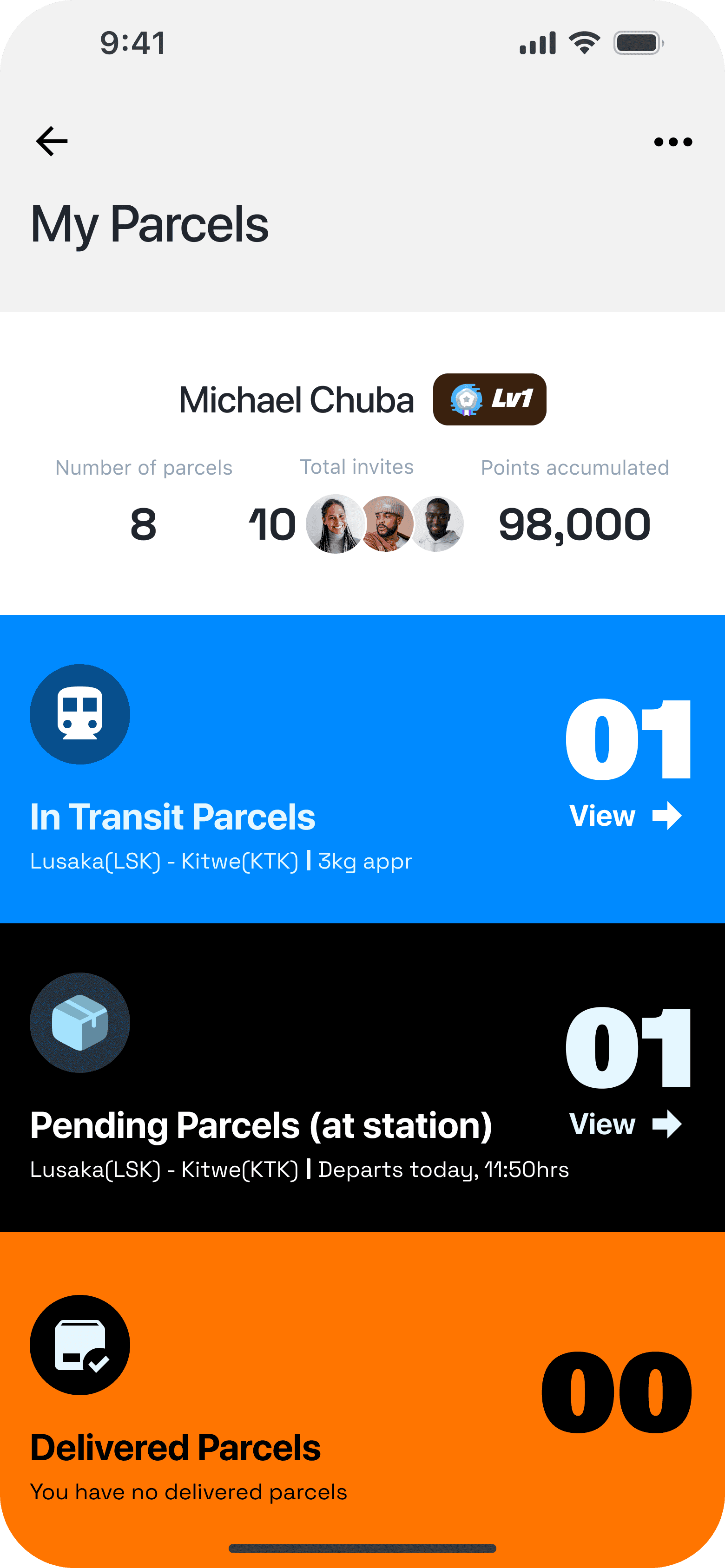Go back using the arrow icon
This screenshot has height=1568, width=725.
tap(52, 142)
